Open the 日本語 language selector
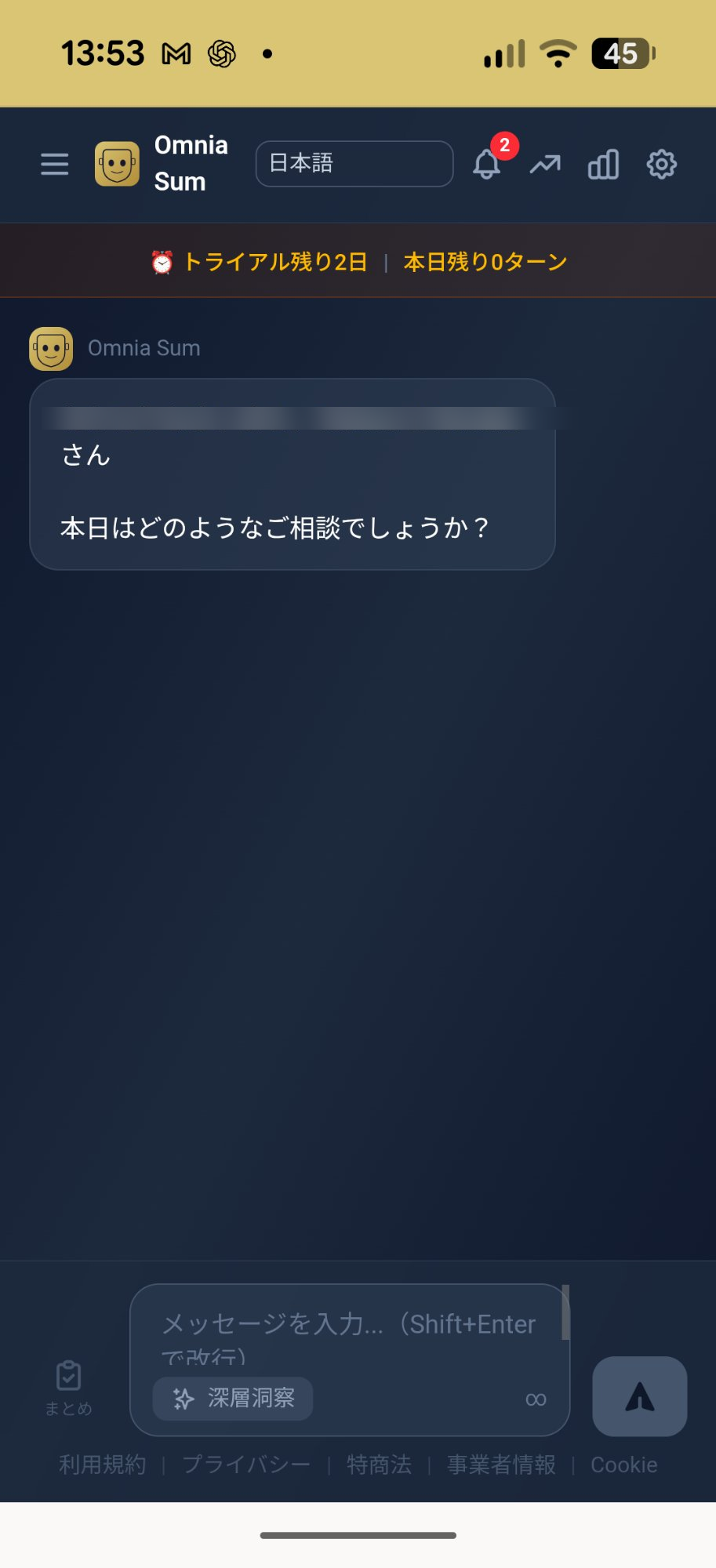716x1568 pixels. (x=354, y=163)
